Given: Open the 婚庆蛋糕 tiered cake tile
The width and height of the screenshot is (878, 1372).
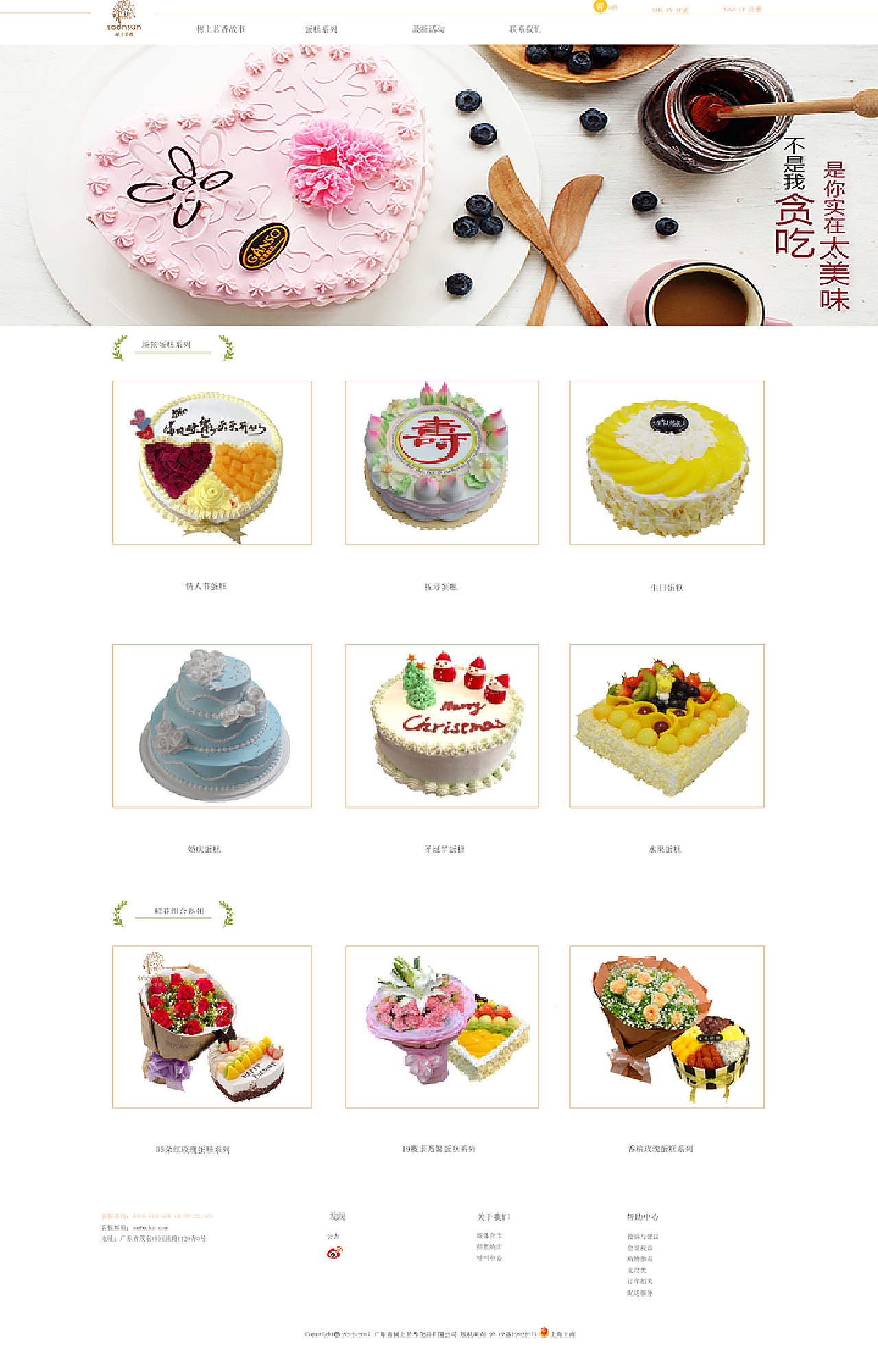Looking at the screenshot, I should tap(212, 726).
